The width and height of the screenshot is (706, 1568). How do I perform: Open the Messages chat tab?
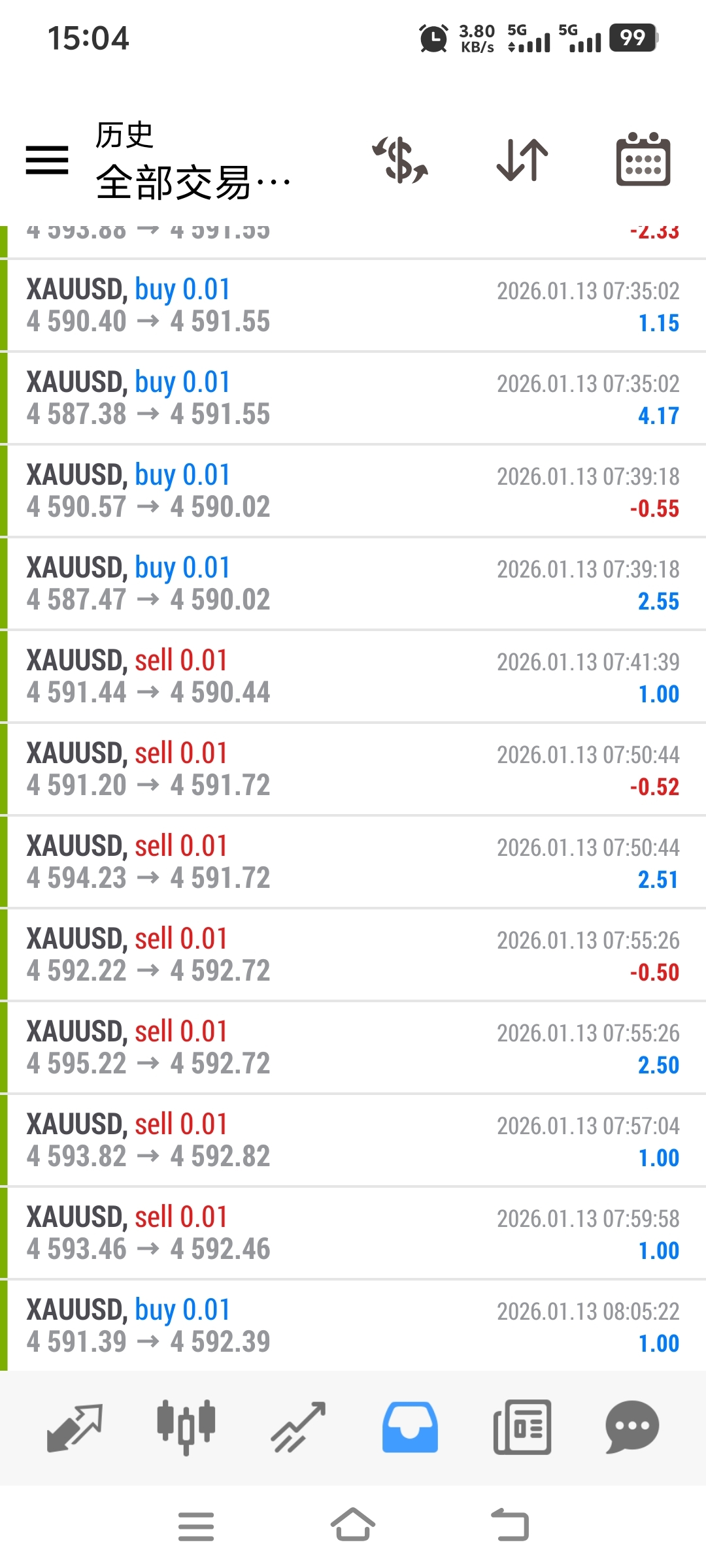click(x=631, y=1428)
